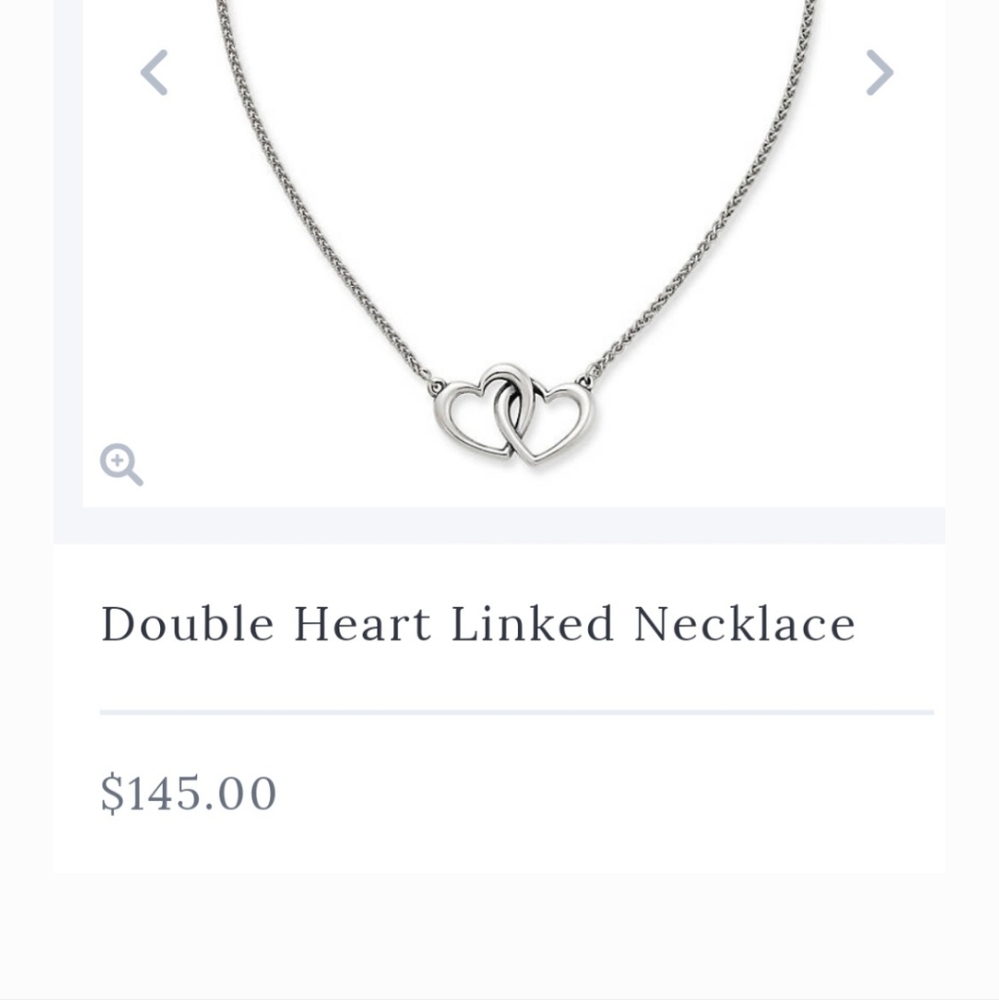Viewport: 999px width, 1000px height.
Task: Select the double heart pendant in the image
Action: coord(513,412)
